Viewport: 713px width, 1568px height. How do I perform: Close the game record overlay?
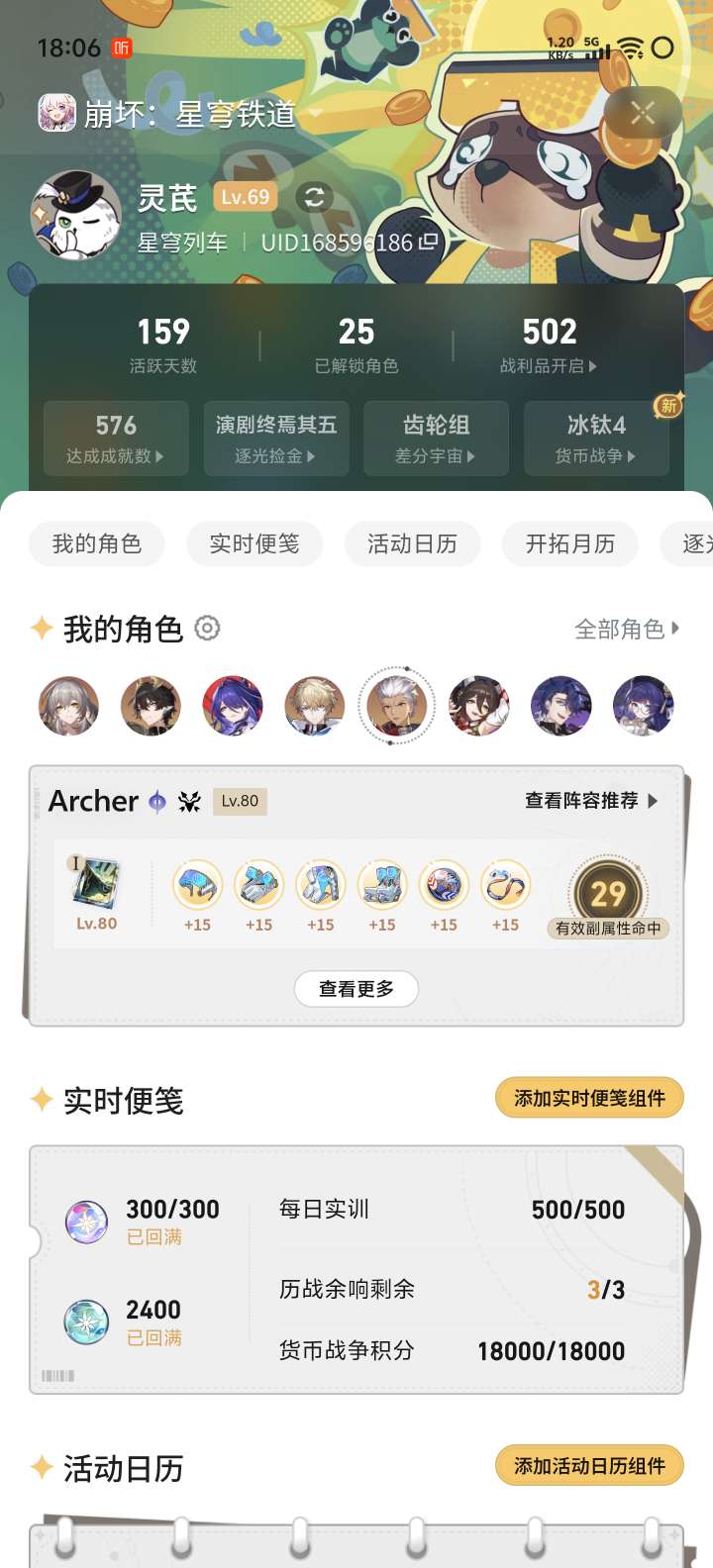pos(643,114)
